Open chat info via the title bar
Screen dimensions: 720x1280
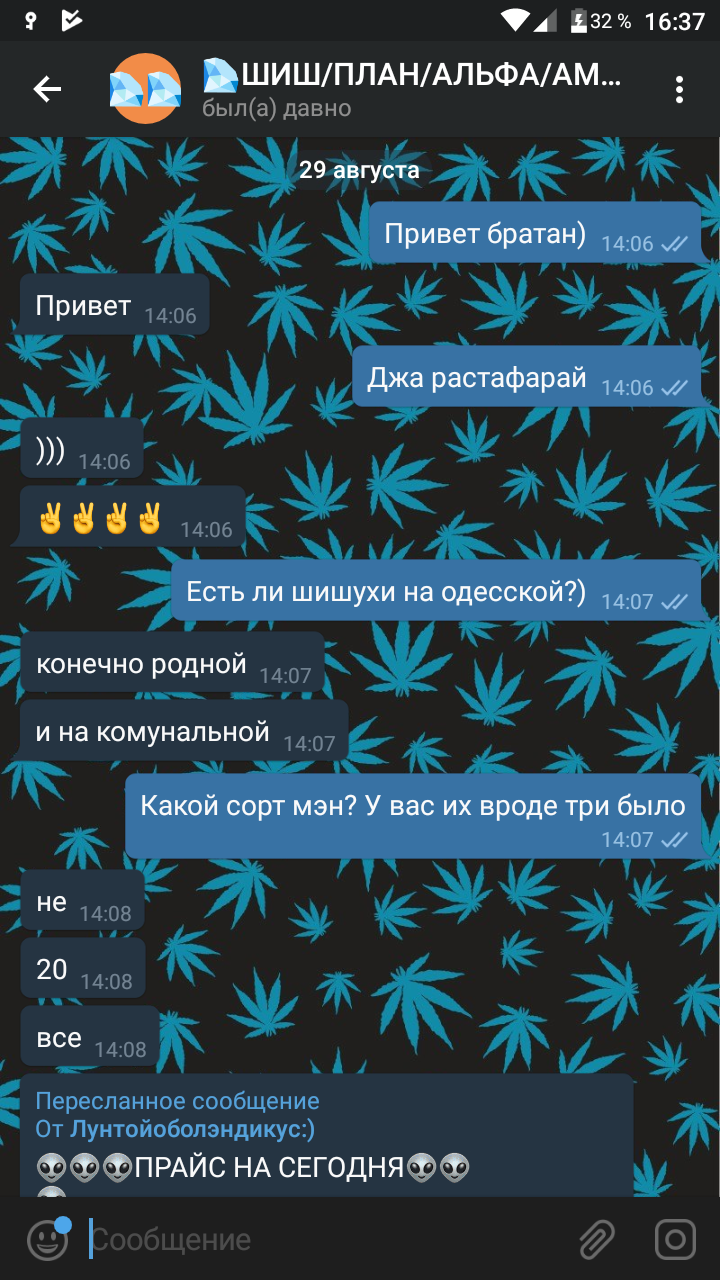coord(410,88)
